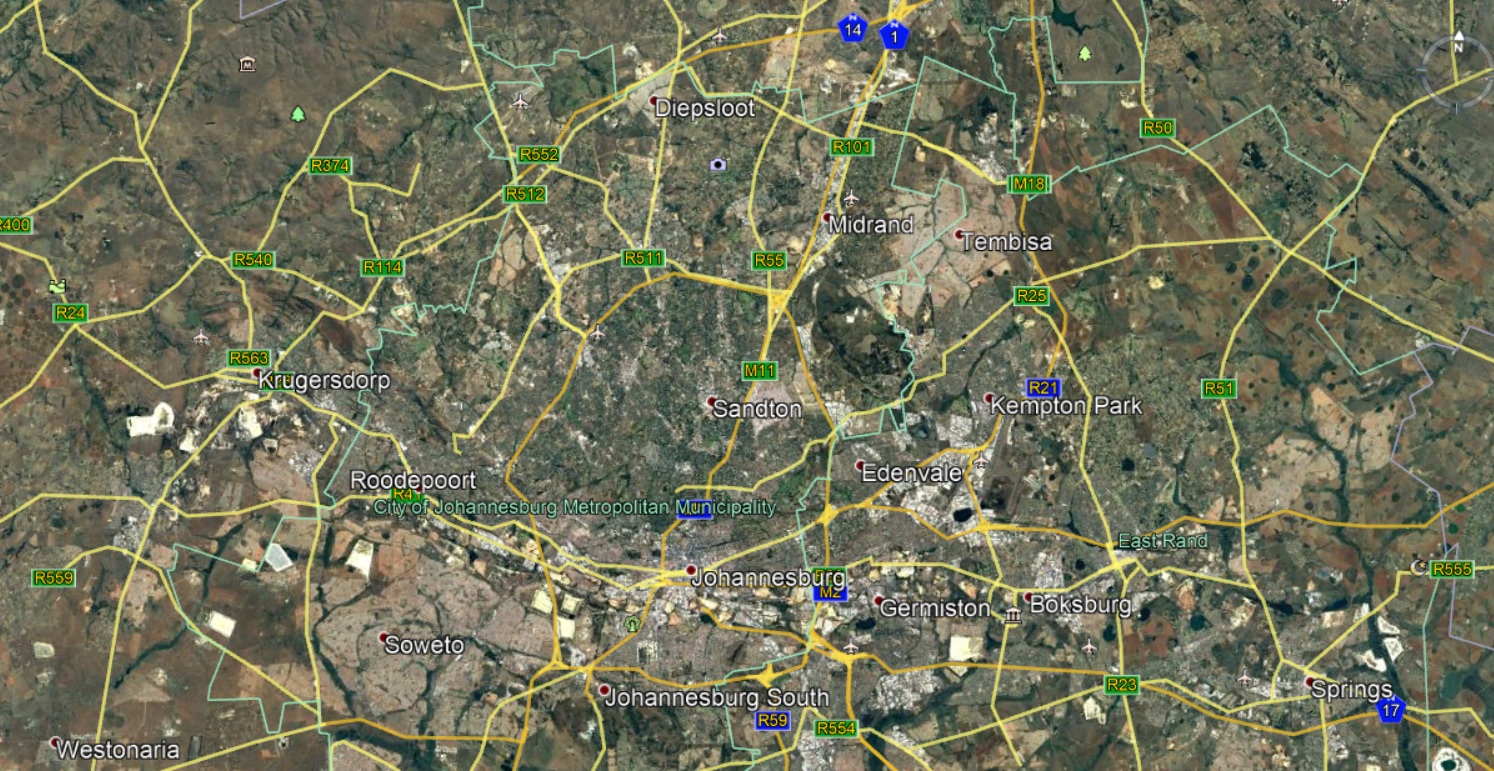Tap the compass to reset north

pos(1457,68)
